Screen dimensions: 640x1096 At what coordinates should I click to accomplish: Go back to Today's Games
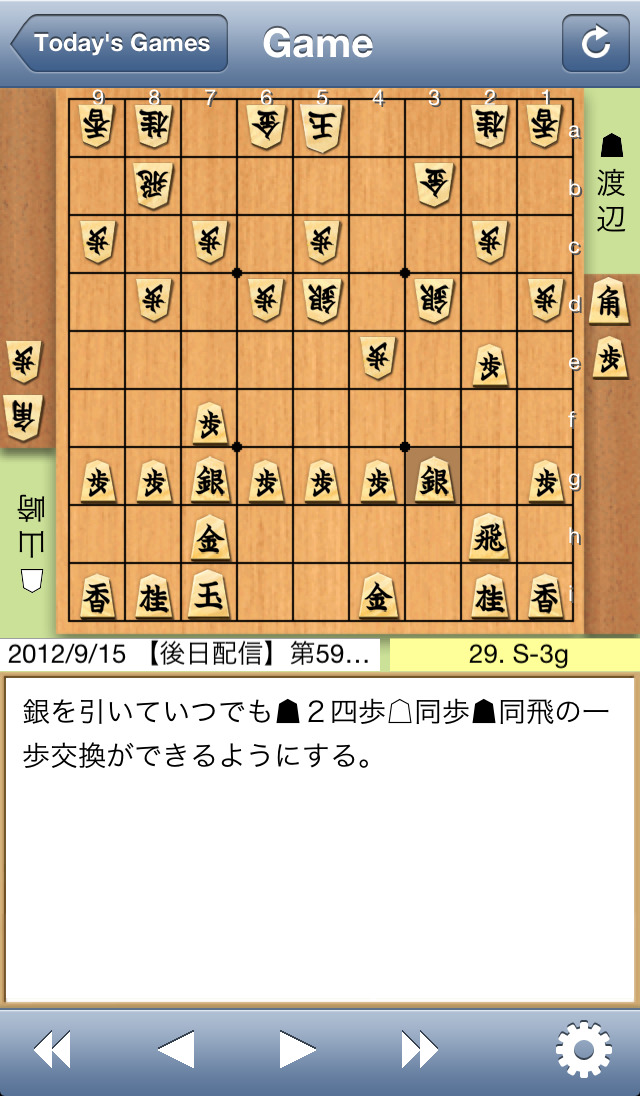(120, 44)
